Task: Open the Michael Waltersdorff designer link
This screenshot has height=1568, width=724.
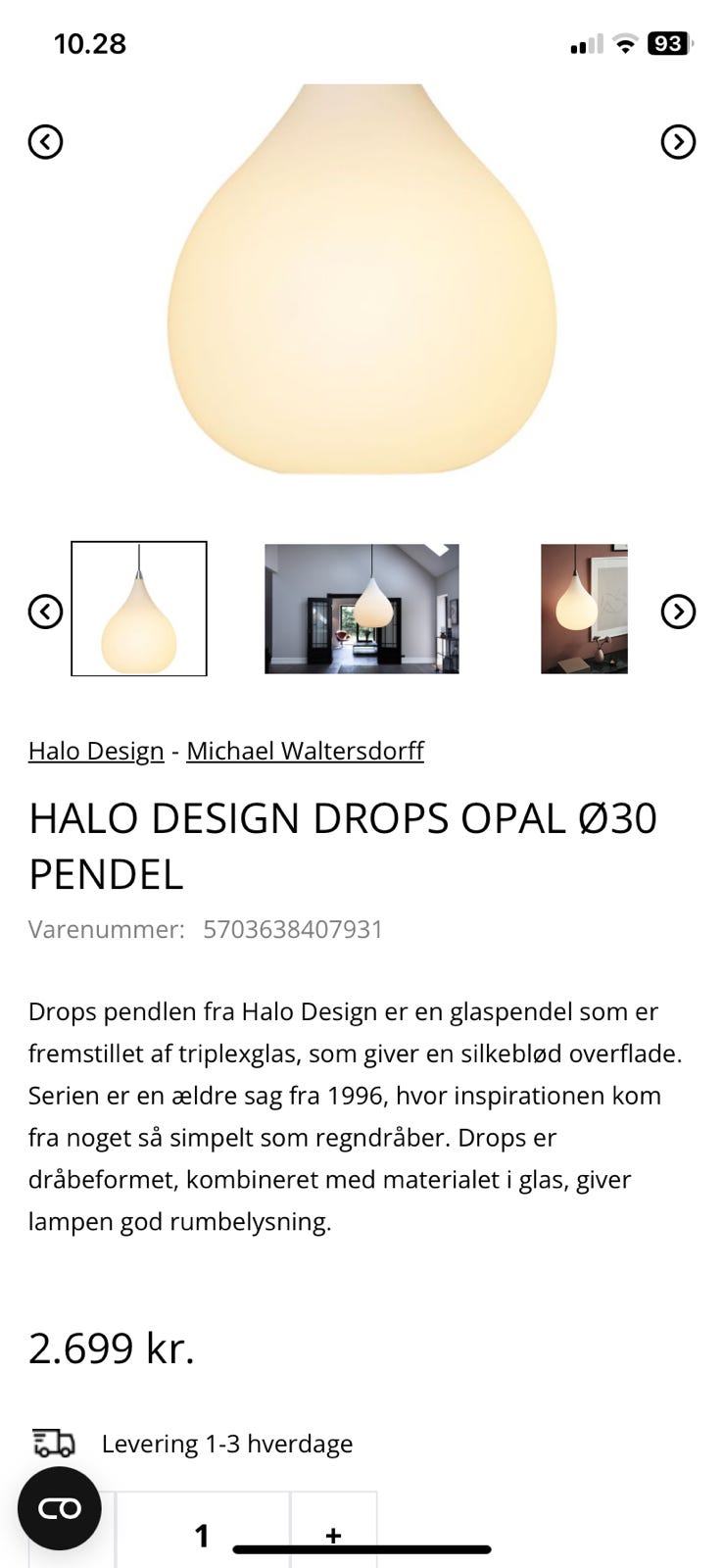Action: click(x=305, y=750)
